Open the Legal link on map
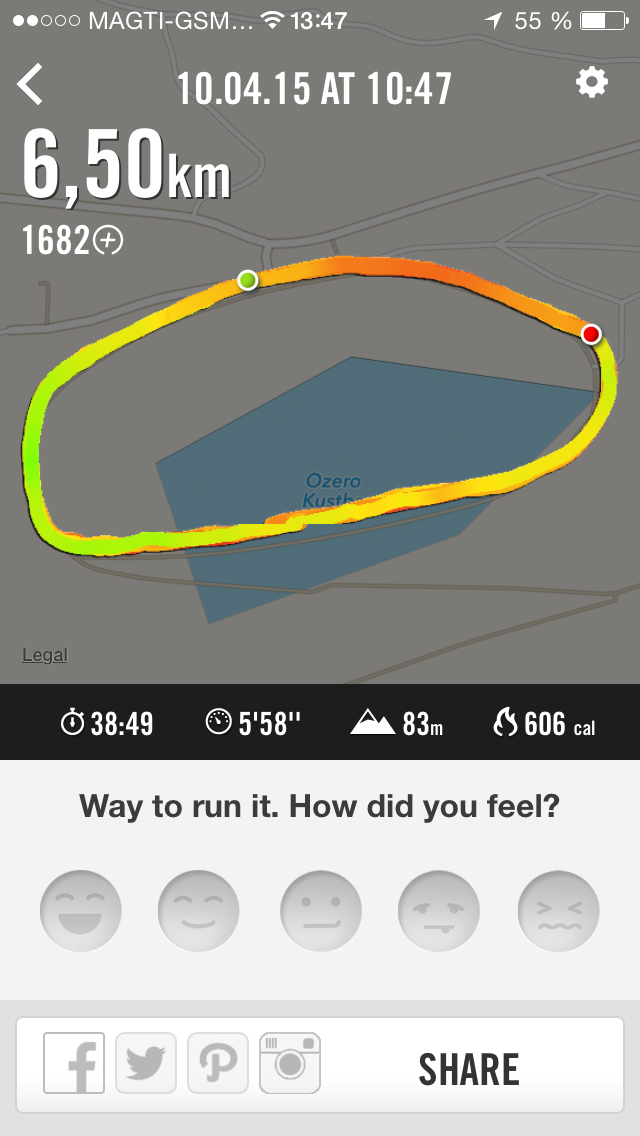The height and width of the screenshot is (1136, 640). click(44, 655)
